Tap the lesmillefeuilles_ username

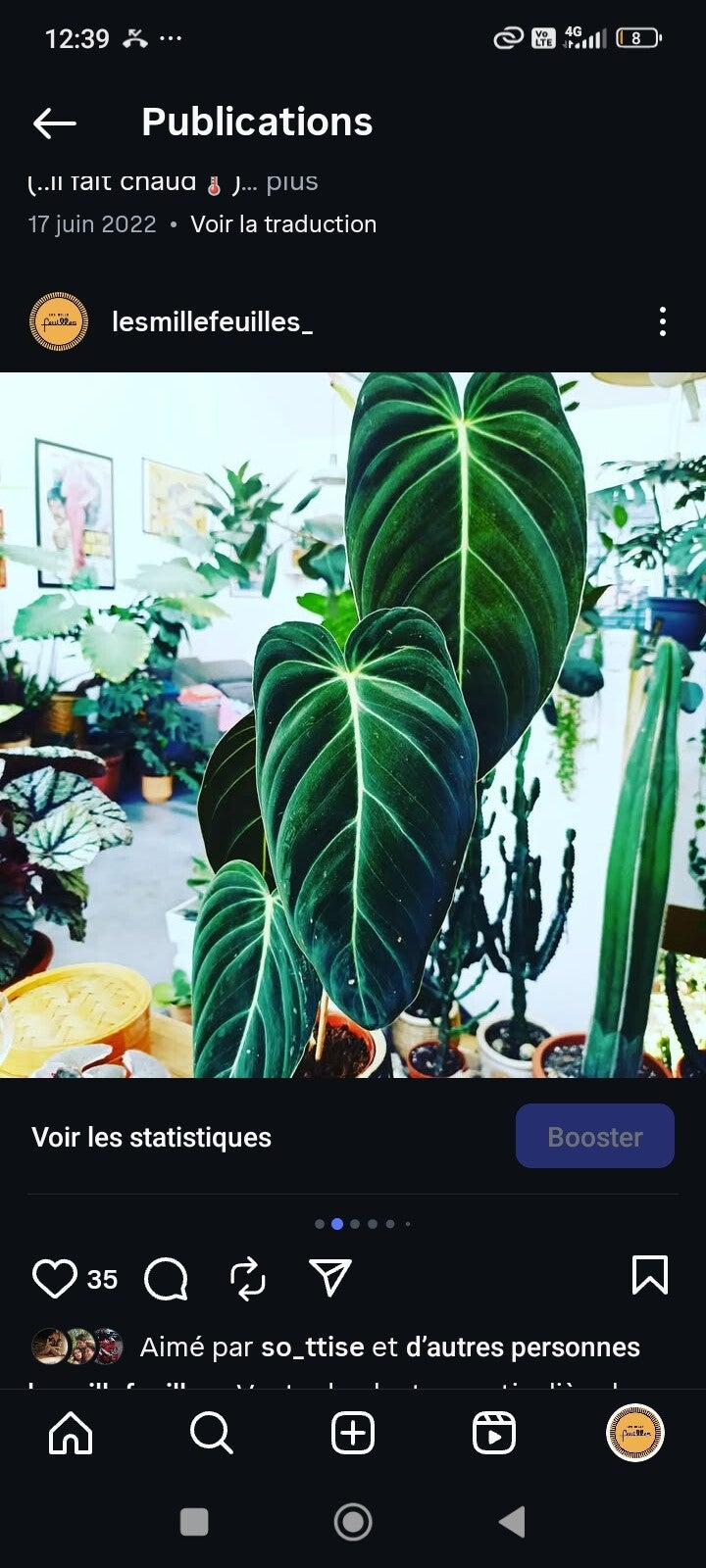(212, 321)
